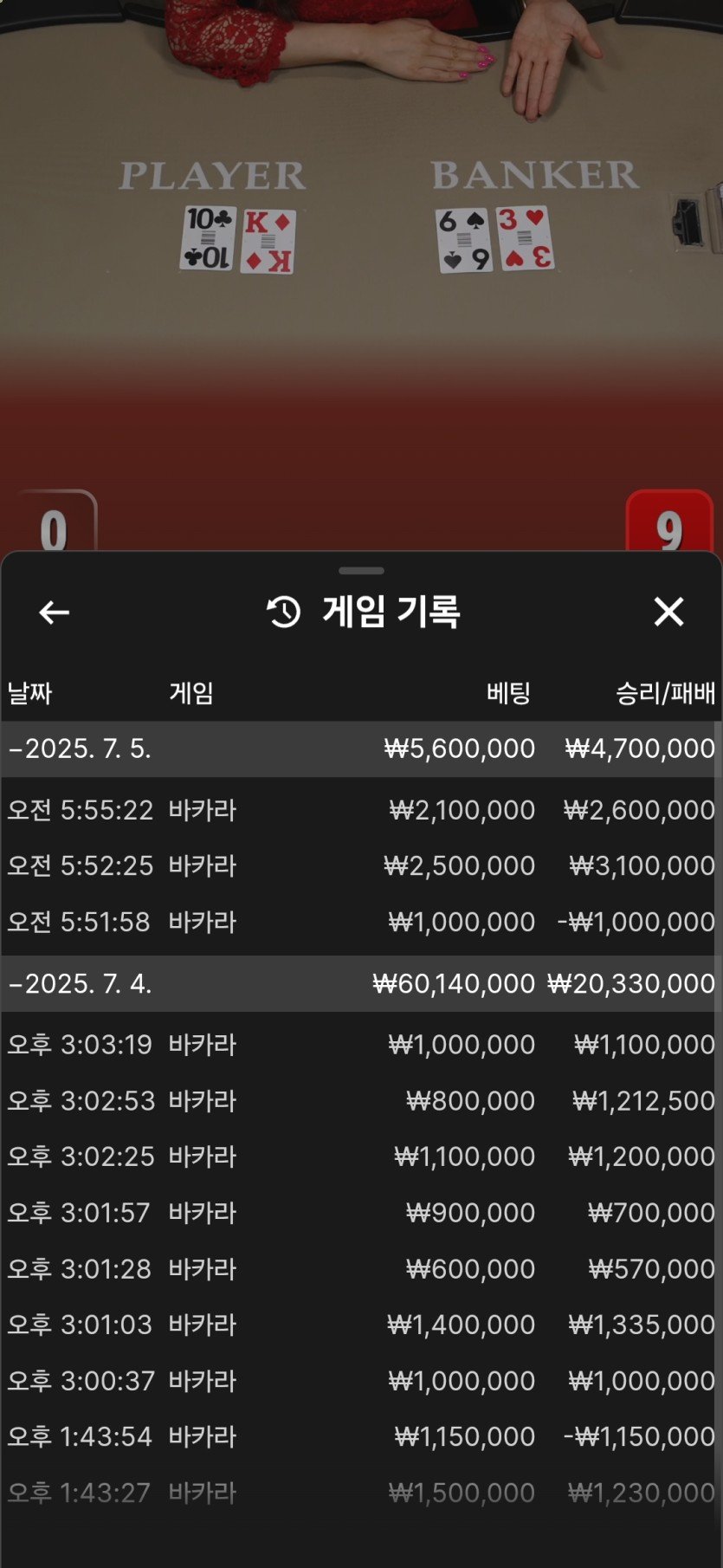Tap the drag handle above 게임 기록
723x1568 pixels.
point(361,571)
